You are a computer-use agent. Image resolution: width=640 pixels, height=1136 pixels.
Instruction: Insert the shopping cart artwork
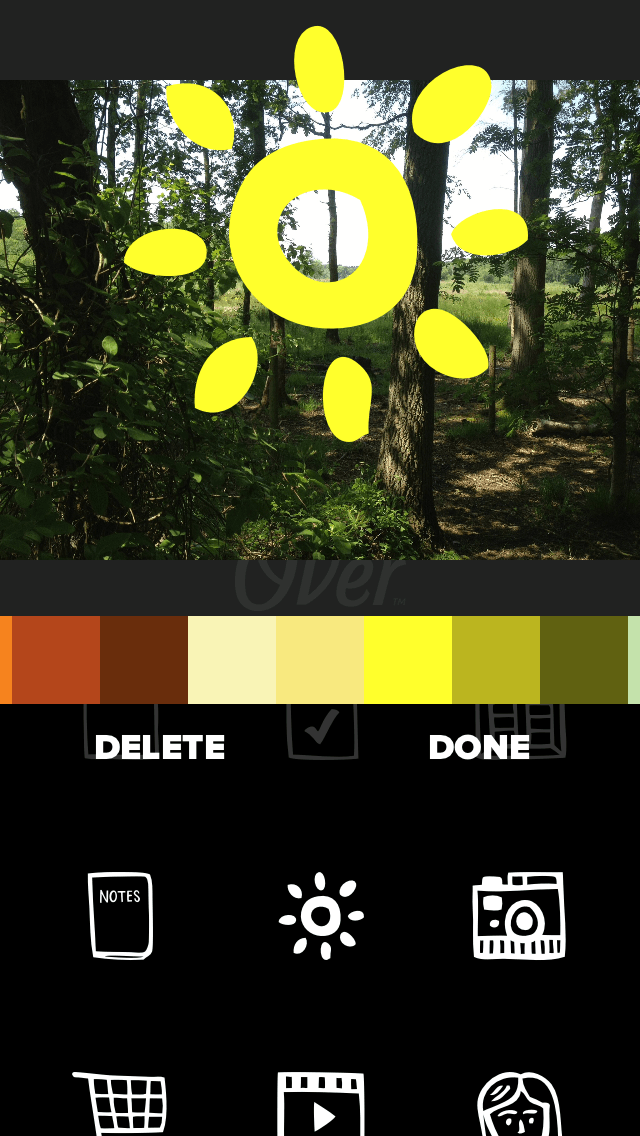click(x=120, y=1104)
